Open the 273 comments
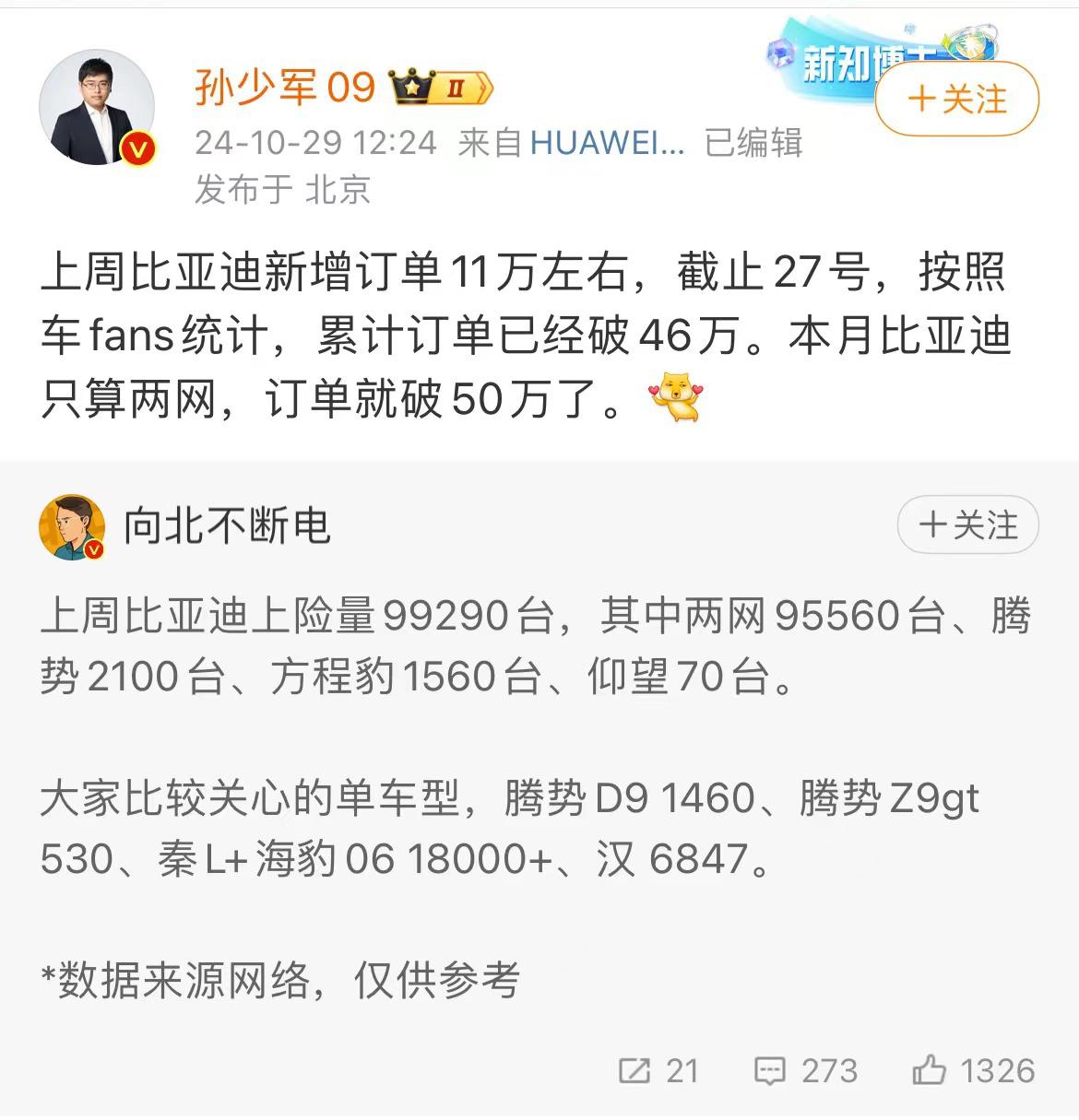Viewport: 1079px width, 1120px height. pos(806,1071)
